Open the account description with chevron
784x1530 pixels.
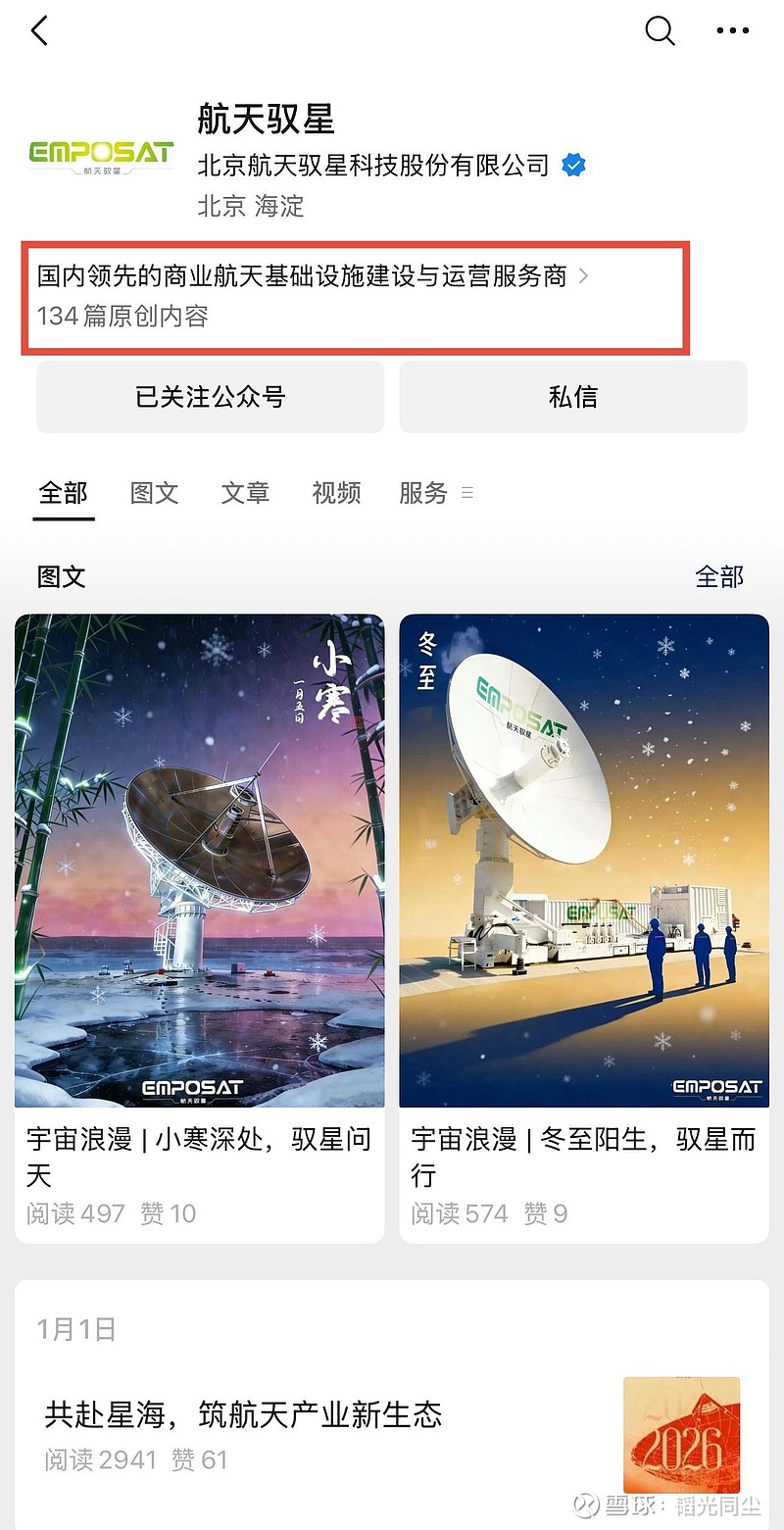pos(314,277)
